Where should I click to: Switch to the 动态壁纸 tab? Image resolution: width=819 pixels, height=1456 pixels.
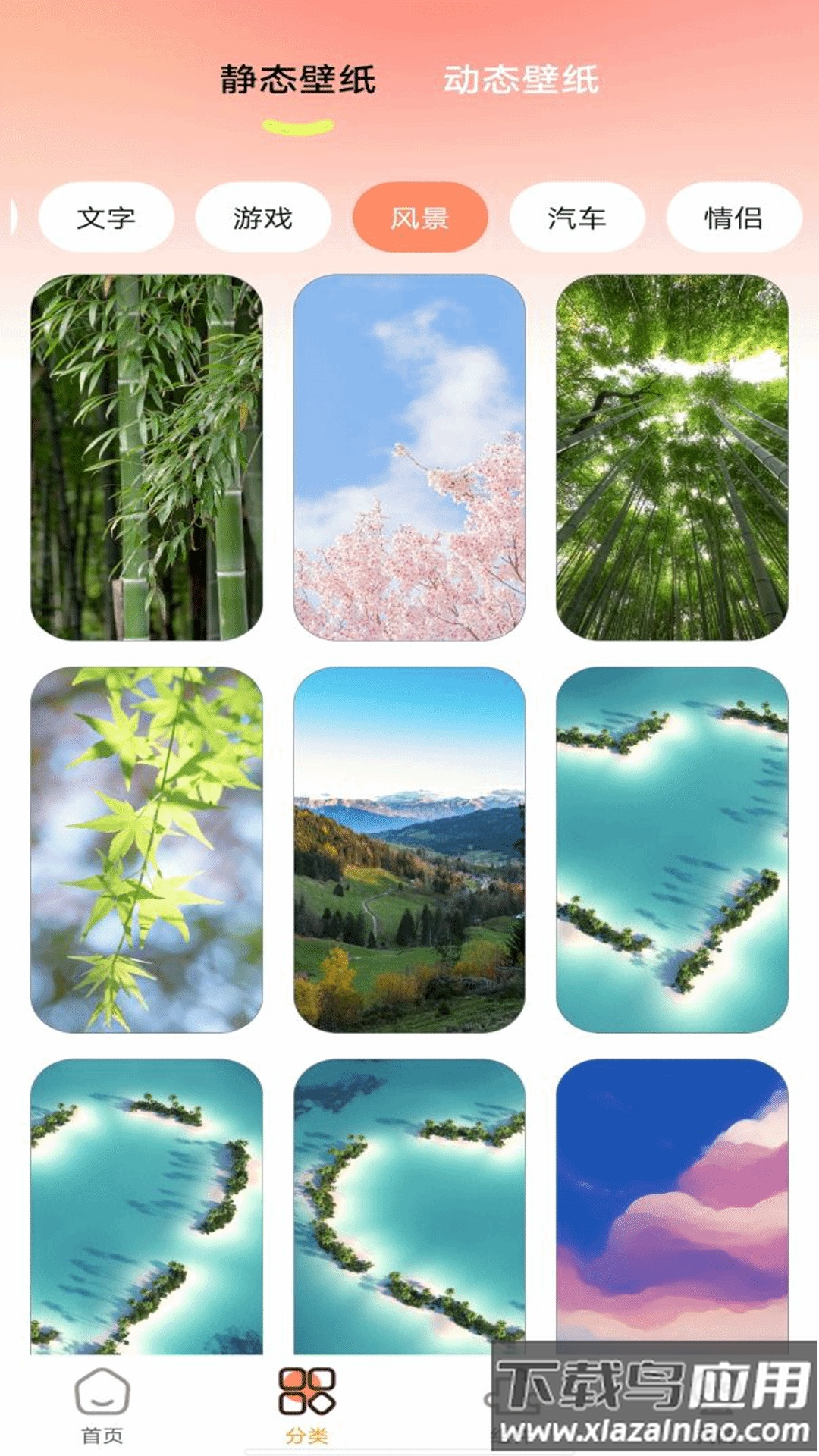coord(521,80)
